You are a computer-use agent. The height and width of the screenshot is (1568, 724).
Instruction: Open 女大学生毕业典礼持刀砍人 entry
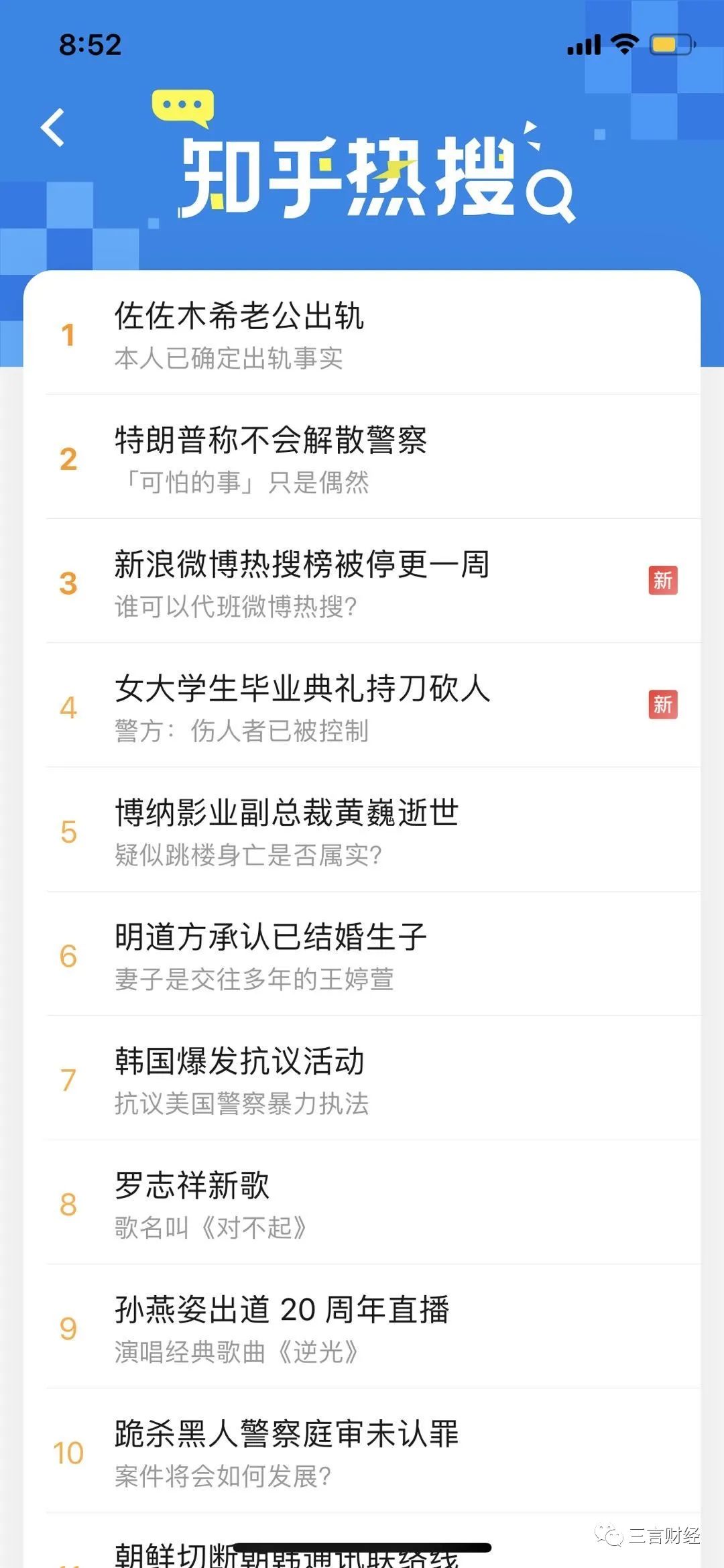coord(362,705)
